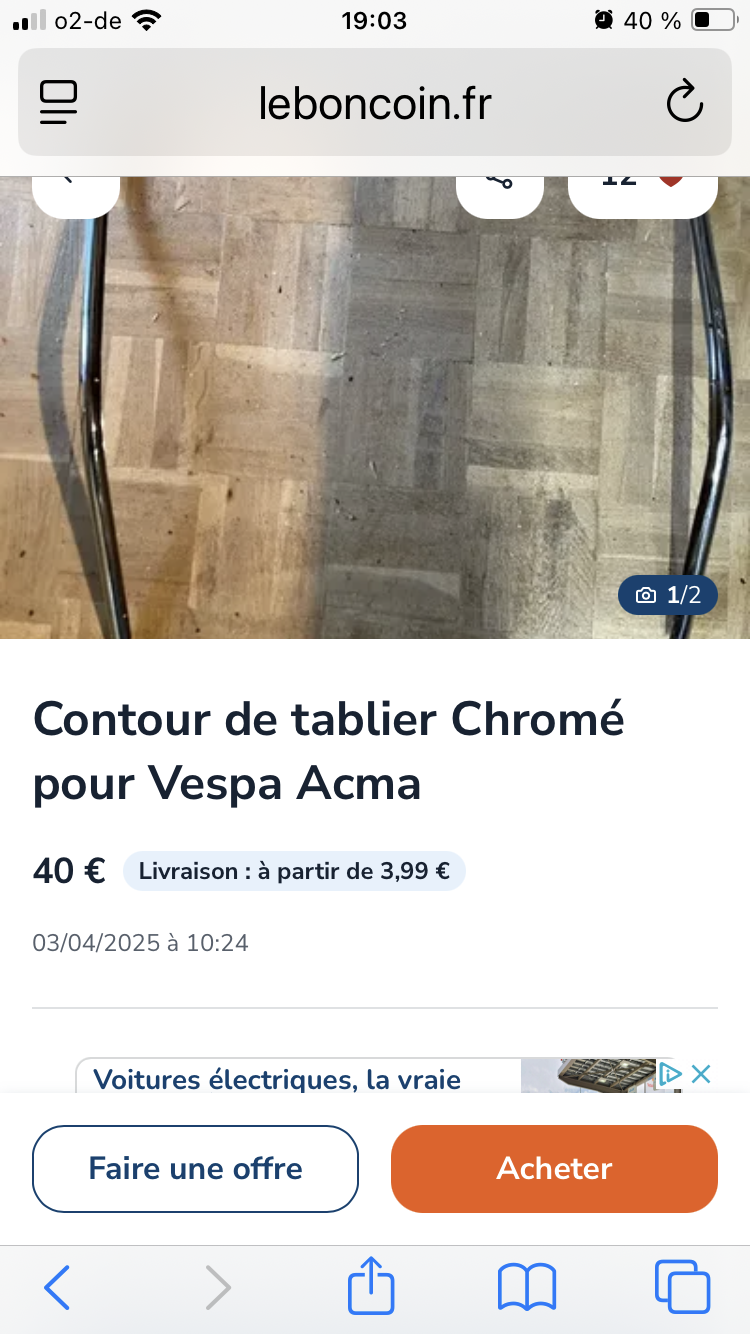Open the Safari page settings menu
Viewport: 750px width, 1334px height.
[59, 102]
